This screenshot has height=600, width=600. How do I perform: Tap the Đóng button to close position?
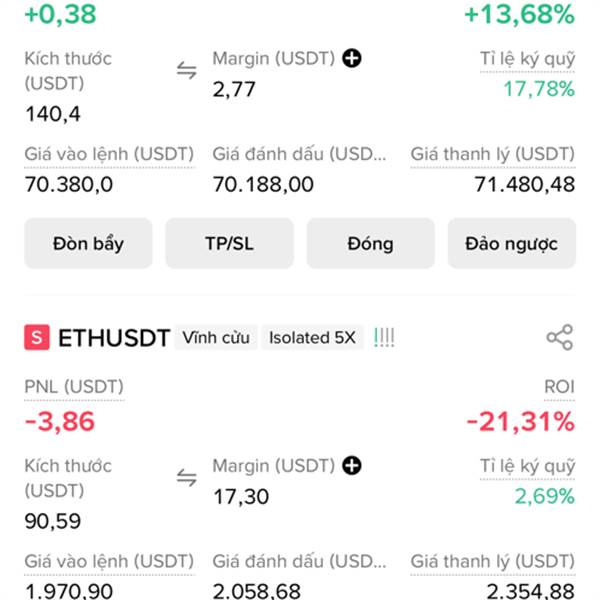(x=370, y=243)
